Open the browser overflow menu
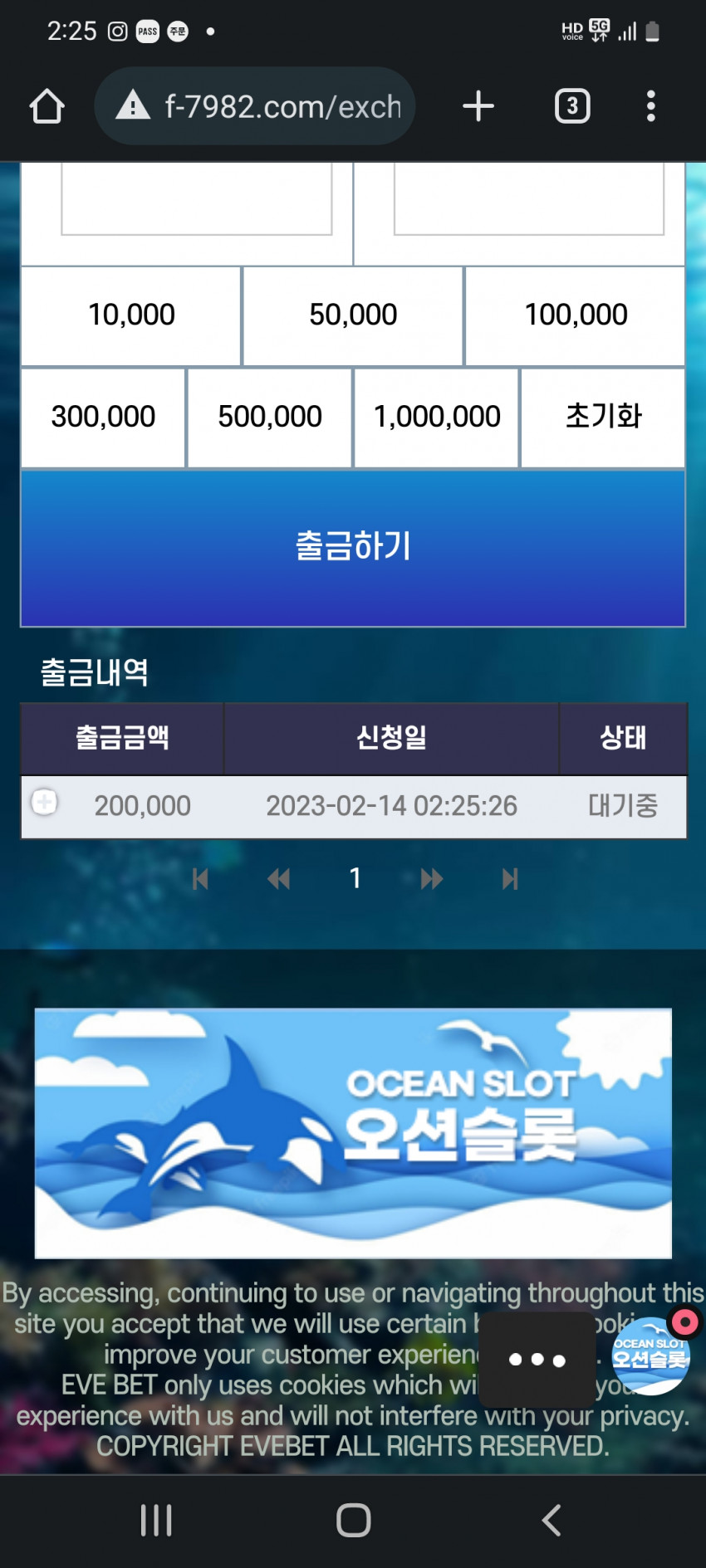This screenshot has width=706, height=1568. [x=650, y=106]
